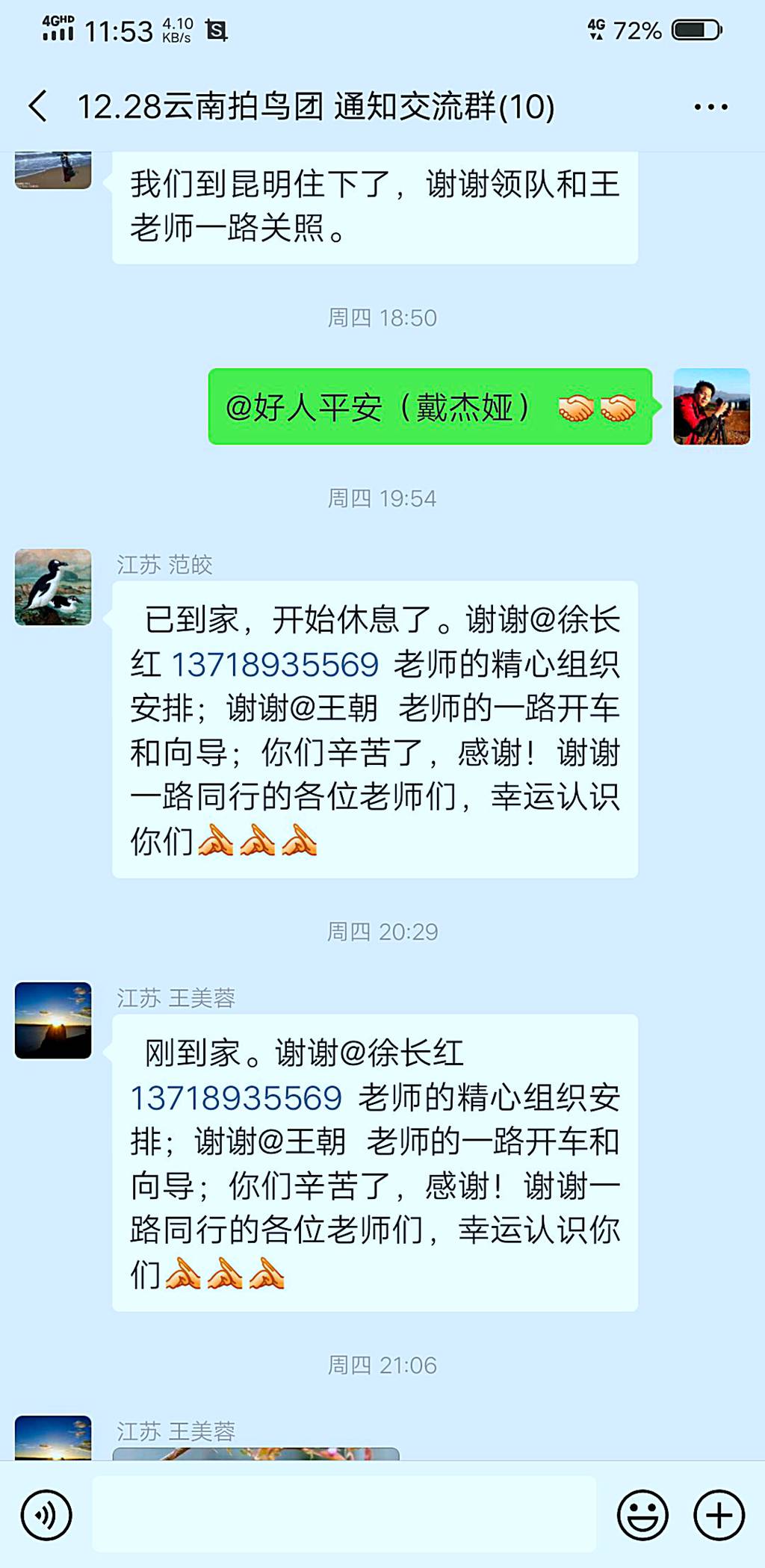The height and width of the screenshot is (1568, 765).
Task: Open my own photographer avatar profile
Action: click(x=711, y=406)
